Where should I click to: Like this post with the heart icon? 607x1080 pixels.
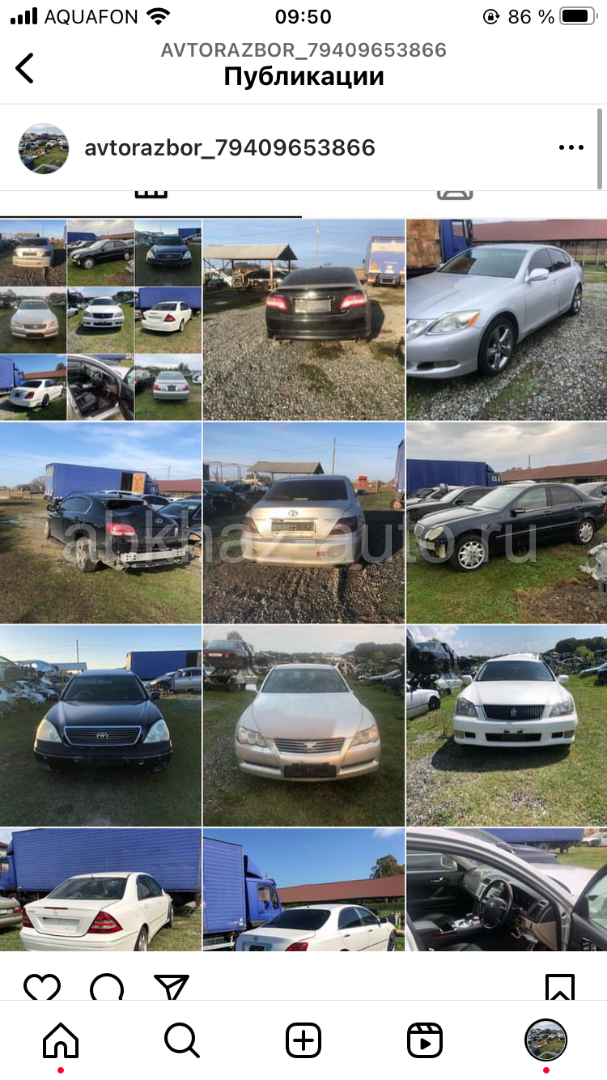[x=42, y=988]
